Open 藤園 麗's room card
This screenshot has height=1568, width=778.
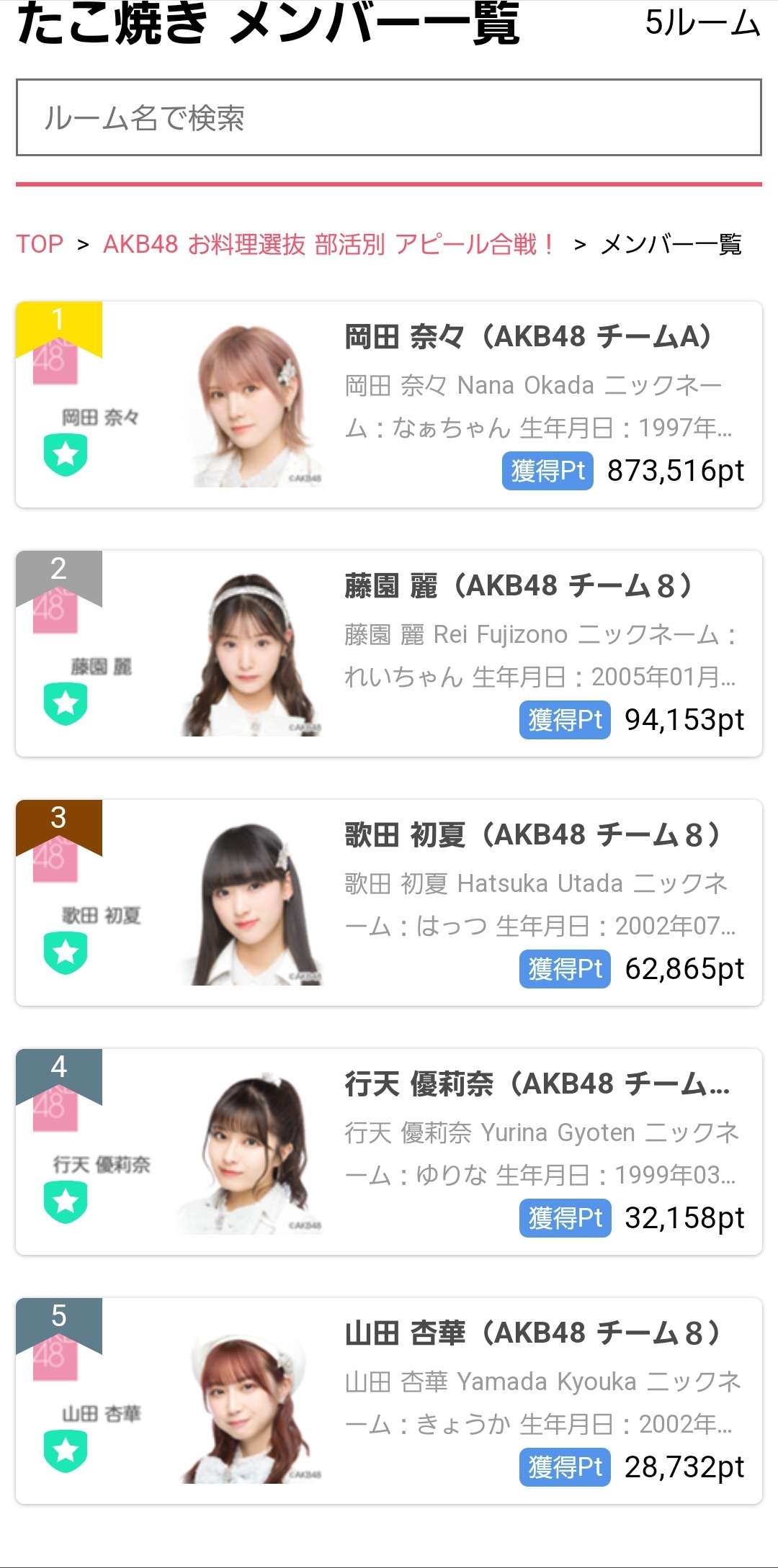pos(388,654)
